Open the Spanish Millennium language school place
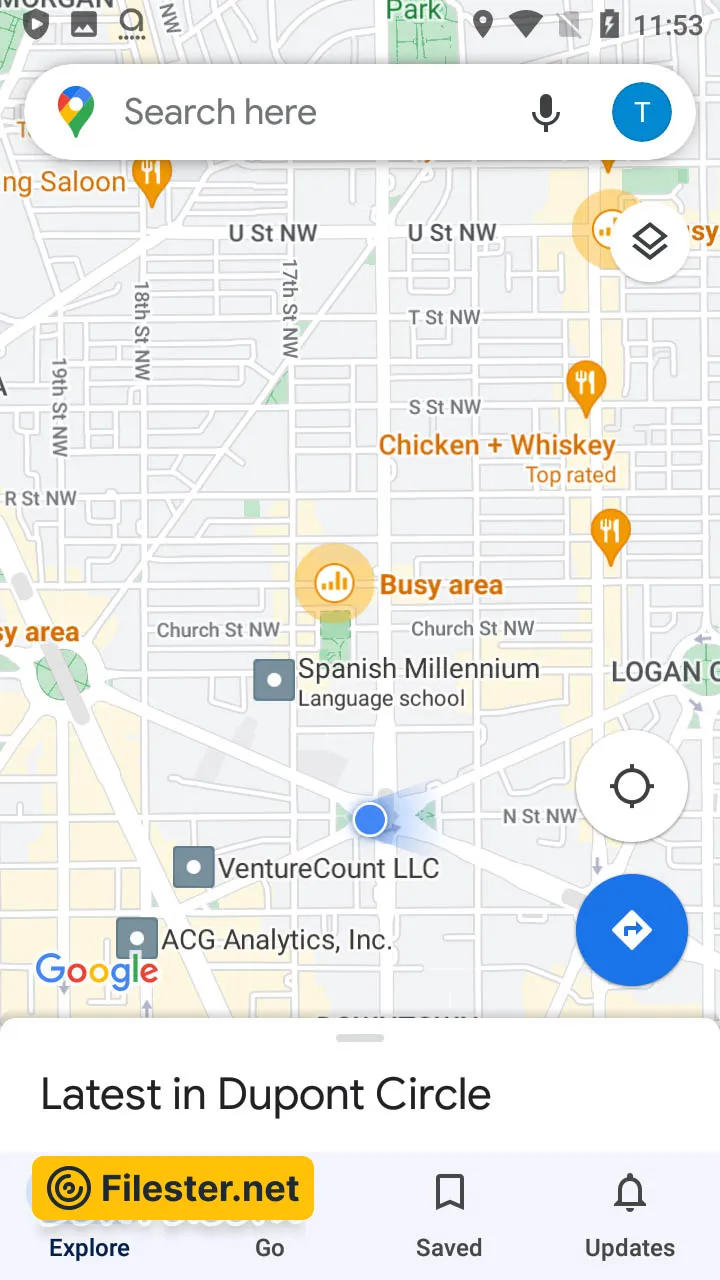 coord(274,680)
